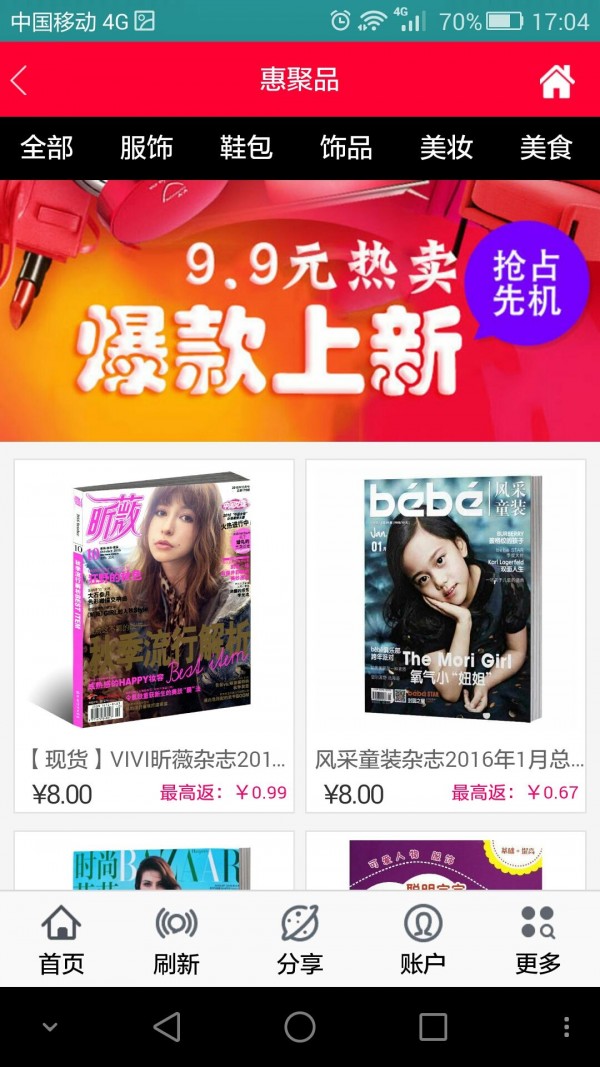Switch to the 美妆 category tab
This screenshot has height=1067, width=600.
tap(446, 148)
